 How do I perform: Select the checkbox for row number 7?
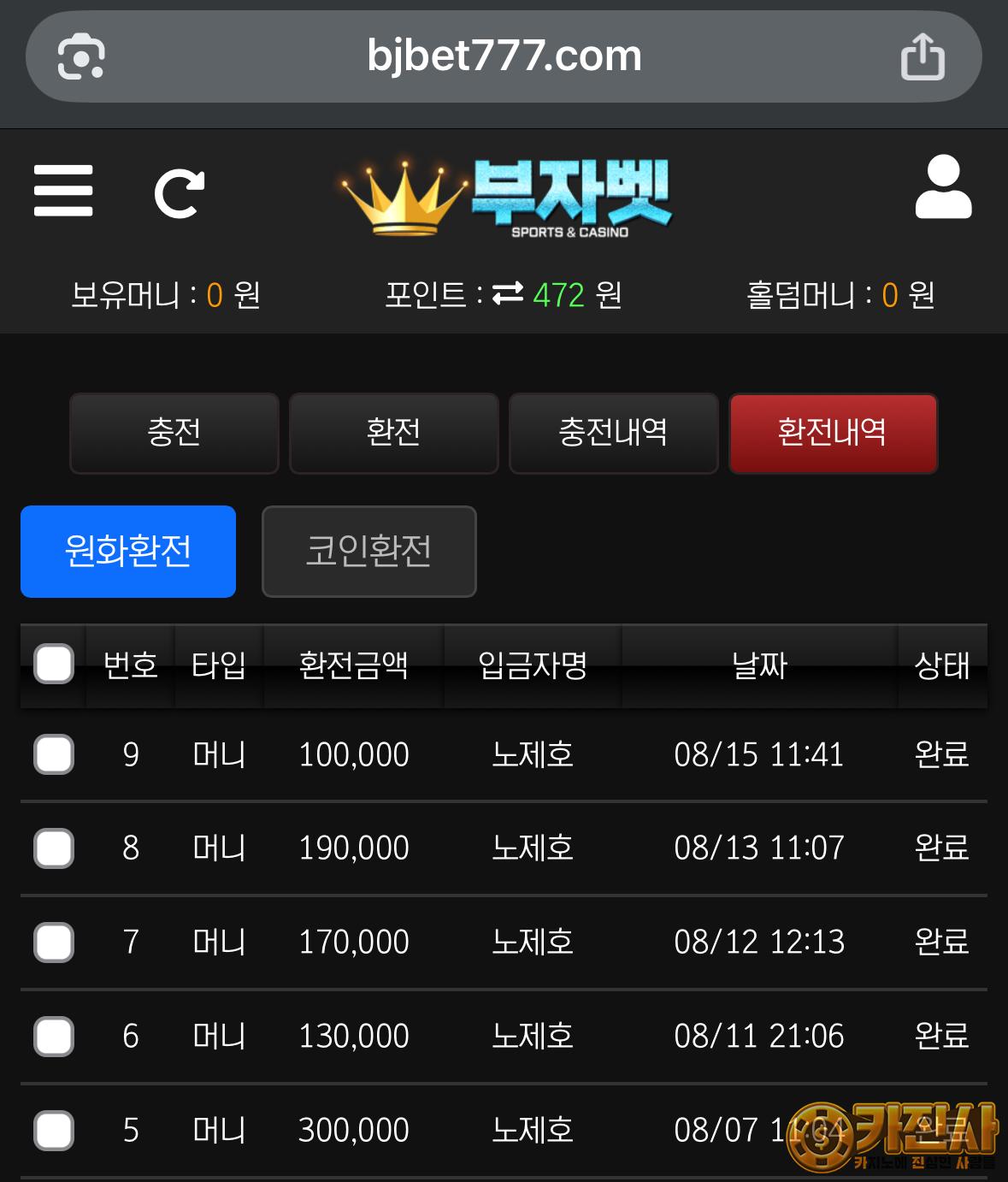54,943
